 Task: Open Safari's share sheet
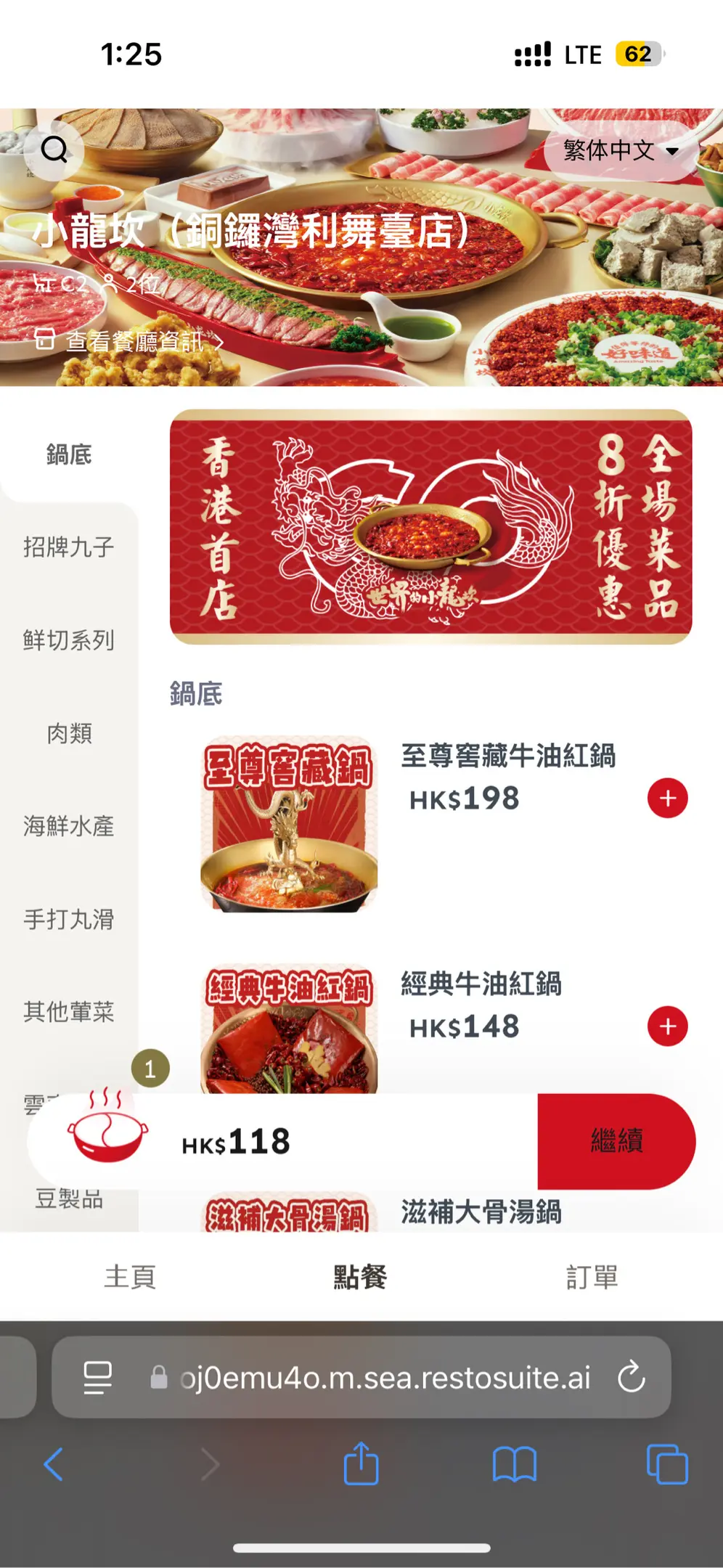tap(361, 1464)
